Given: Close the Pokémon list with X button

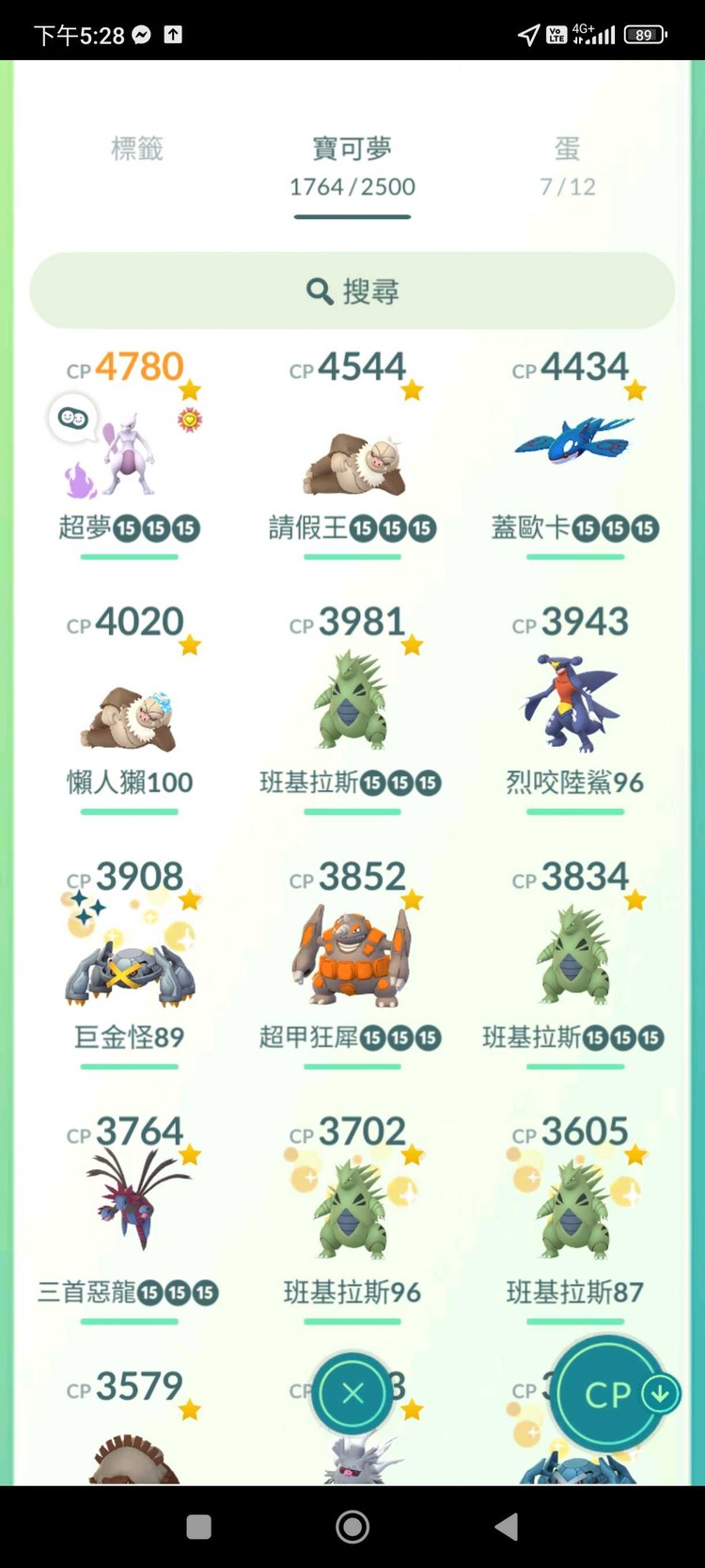Looking at the screenshot, I should click(x=352, y=1393).
